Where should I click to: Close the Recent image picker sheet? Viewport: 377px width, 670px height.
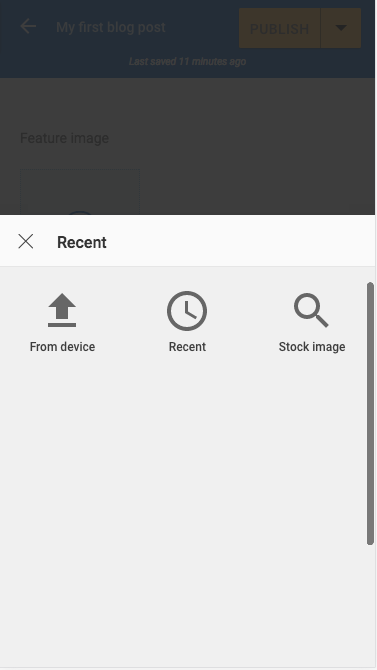point(26,242)
